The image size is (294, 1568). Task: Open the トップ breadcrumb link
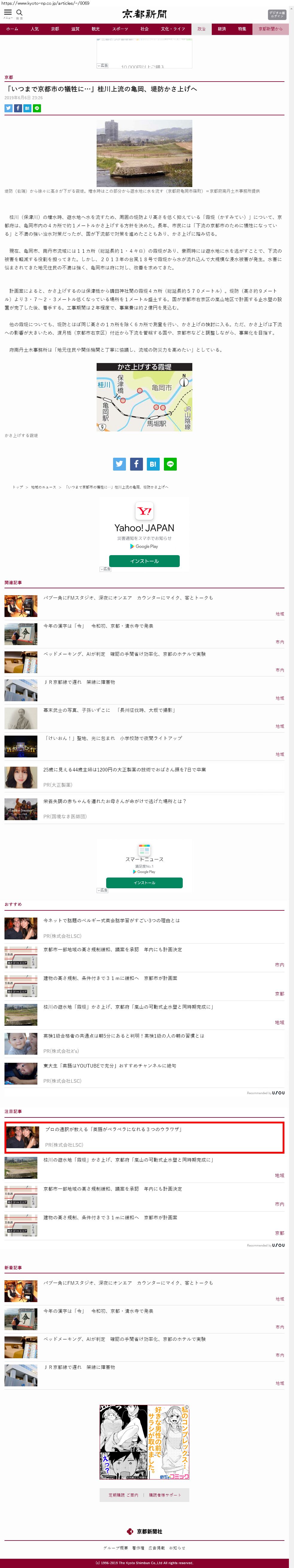(x=18, y=487)
